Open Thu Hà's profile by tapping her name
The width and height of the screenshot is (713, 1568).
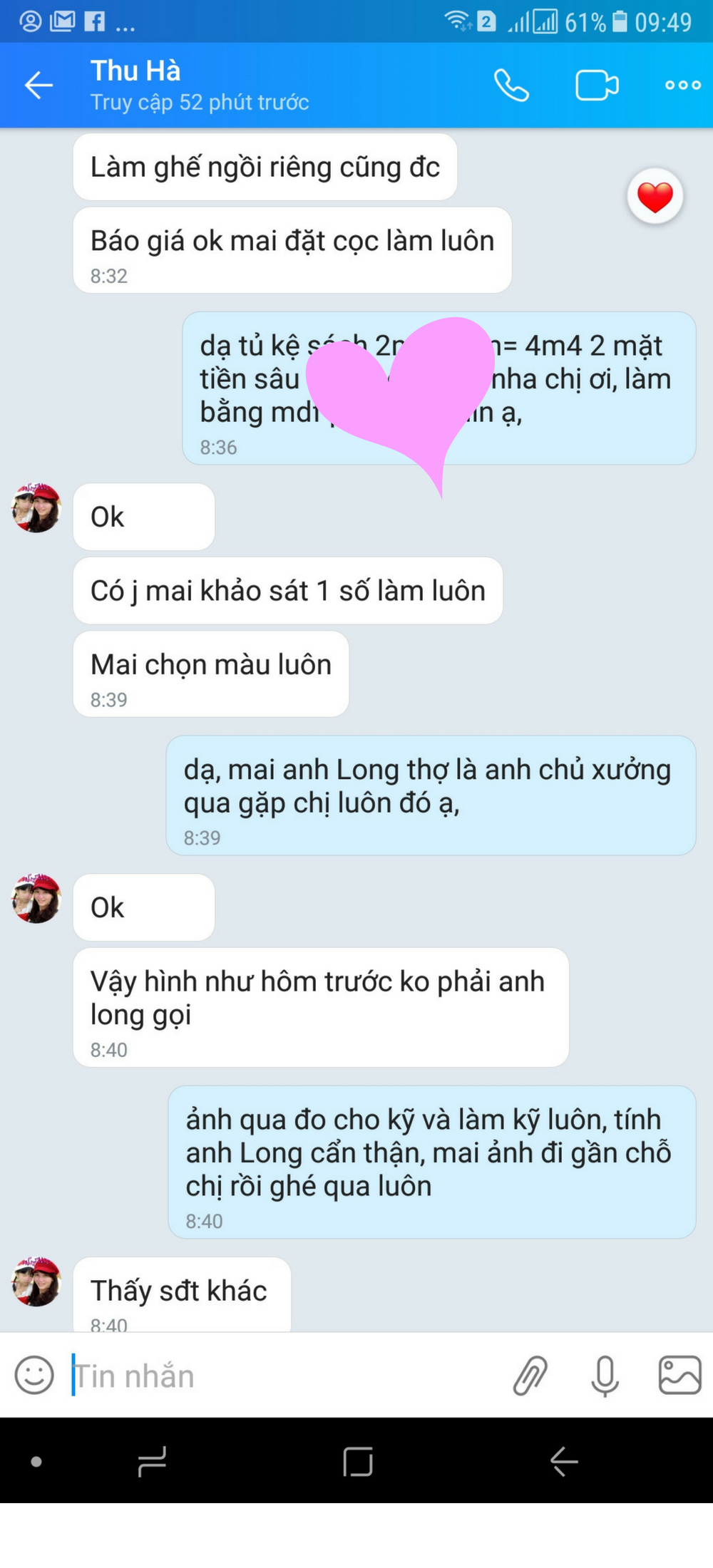pos(135,71)
